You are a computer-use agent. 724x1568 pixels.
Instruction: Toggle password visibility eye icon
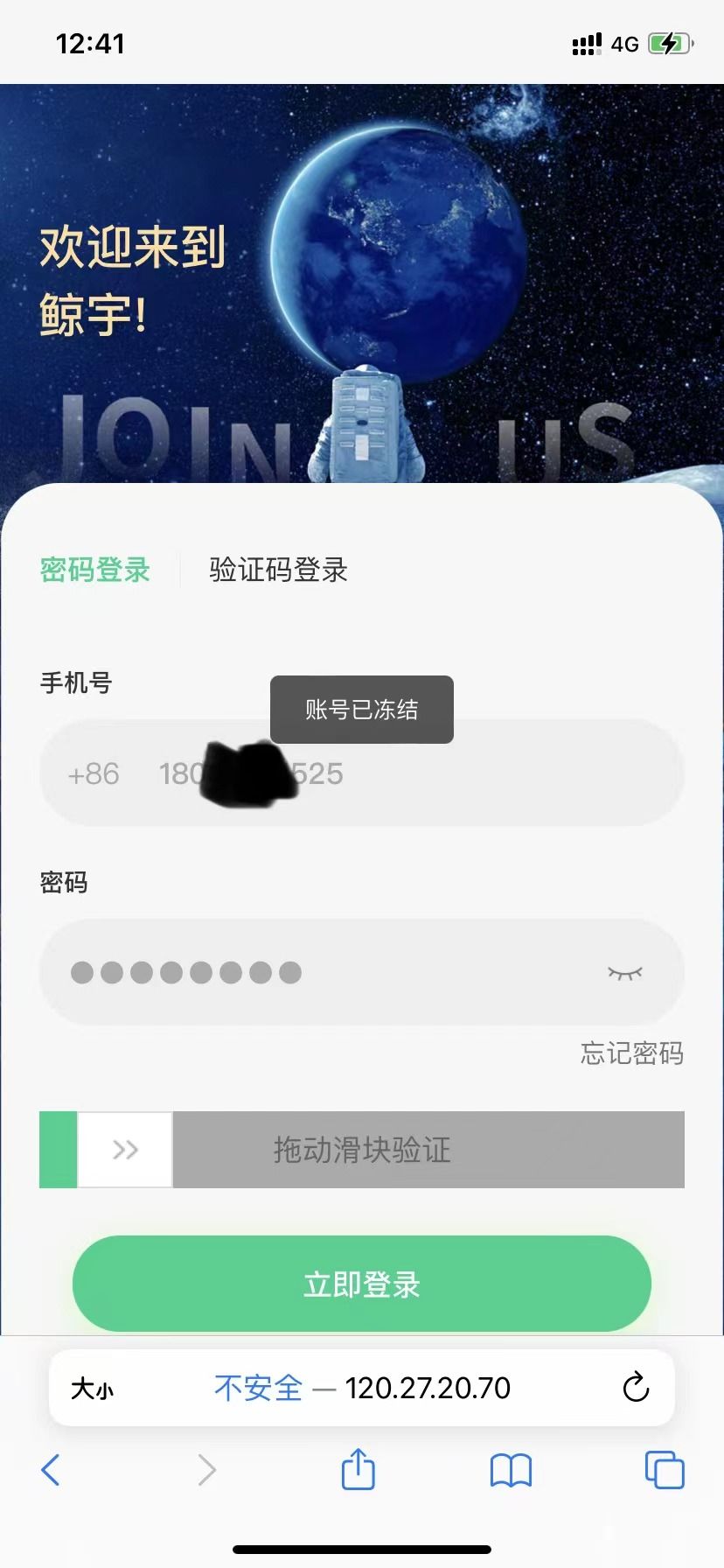[x=624, y=973]
